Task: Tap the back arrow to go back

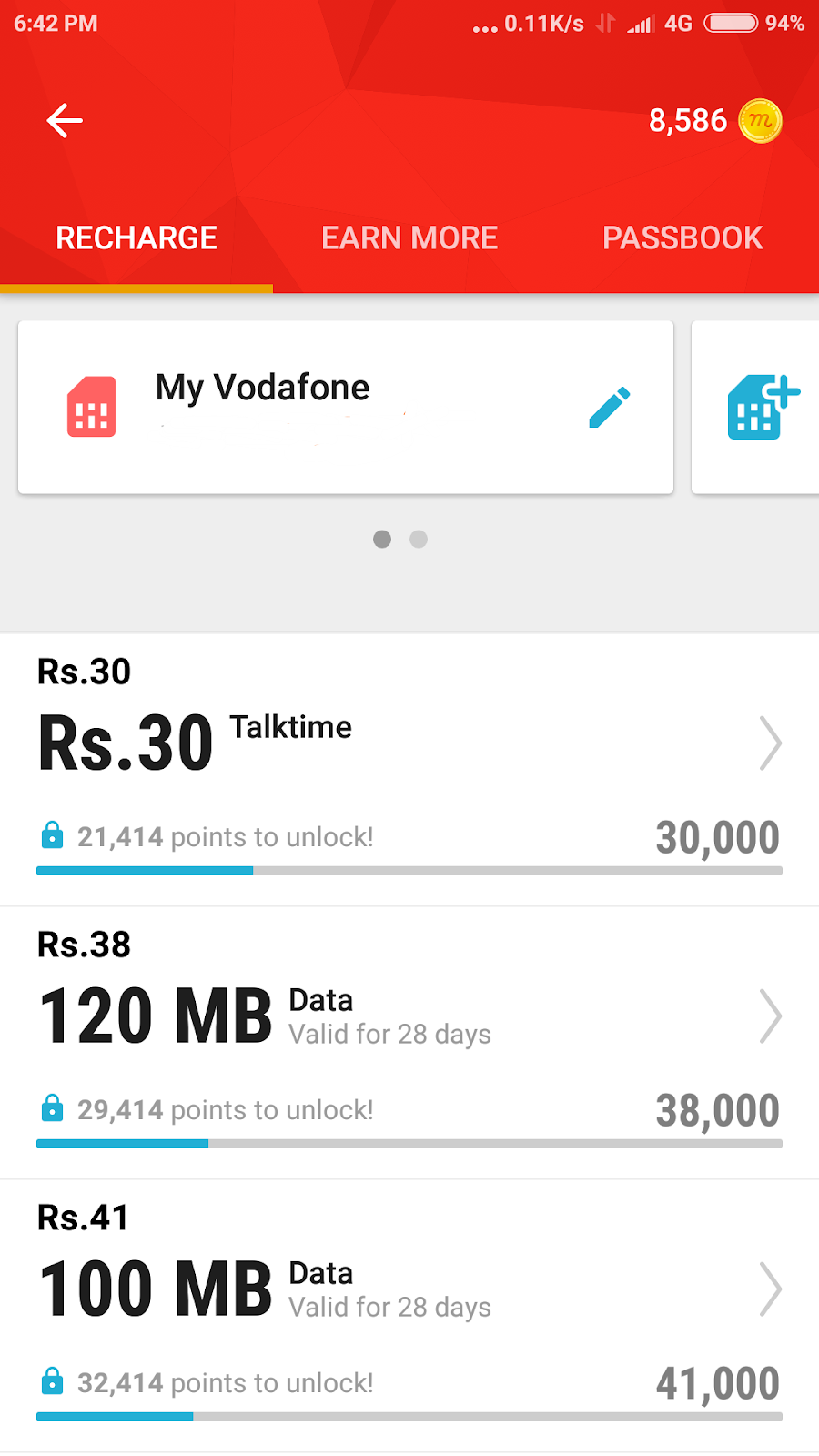Action: [x=64, y=119]
